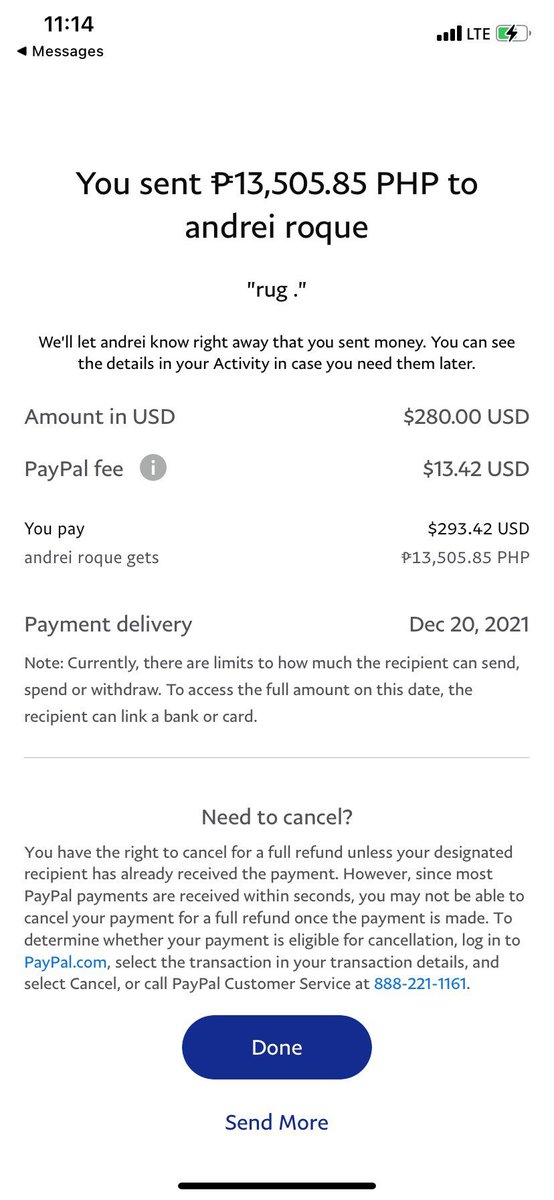Return to the Messages app
The image size is (554, 1200).
point(60,51)
